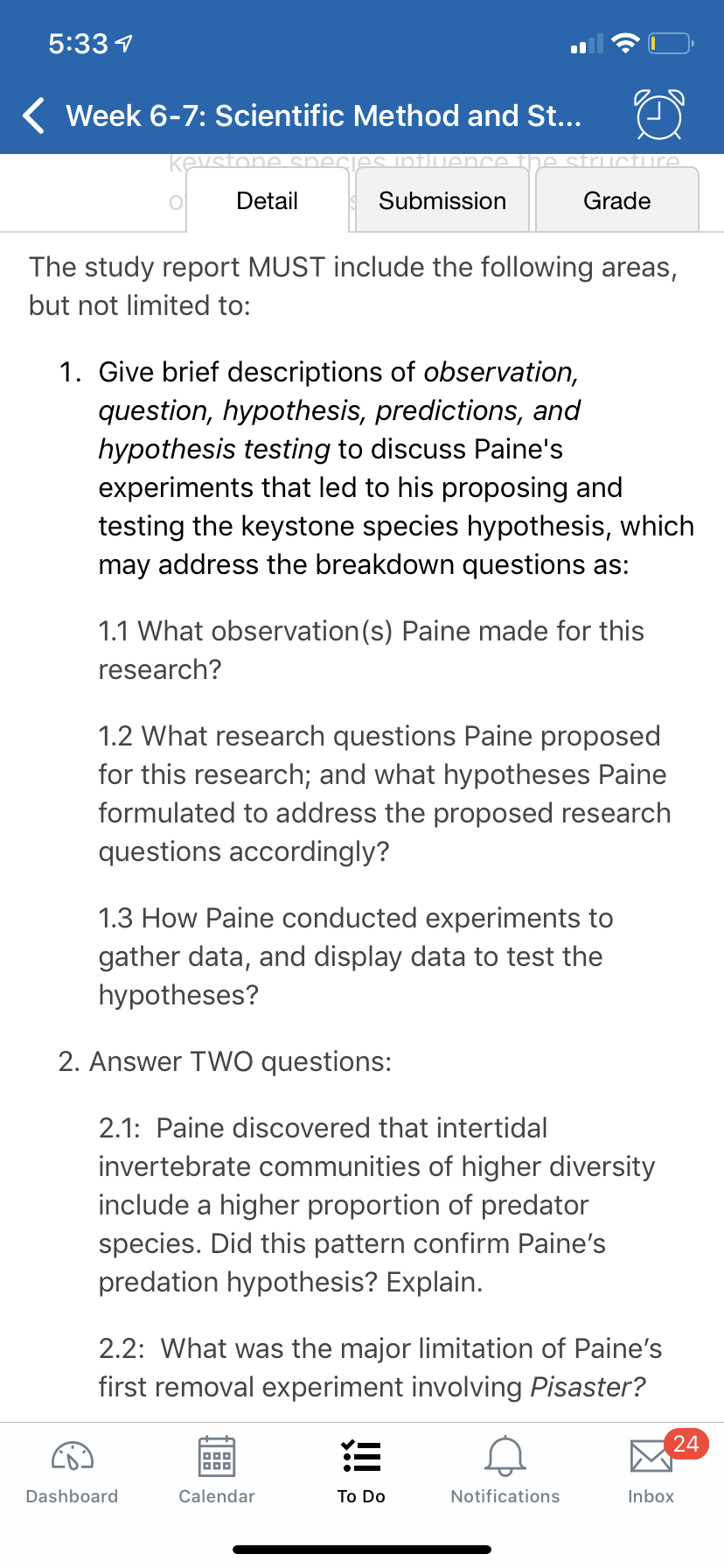Image resolution: width=724 pixels, height=1568 pixels.
Task: Switch to the Grade tab
Action: click(617, 200)
